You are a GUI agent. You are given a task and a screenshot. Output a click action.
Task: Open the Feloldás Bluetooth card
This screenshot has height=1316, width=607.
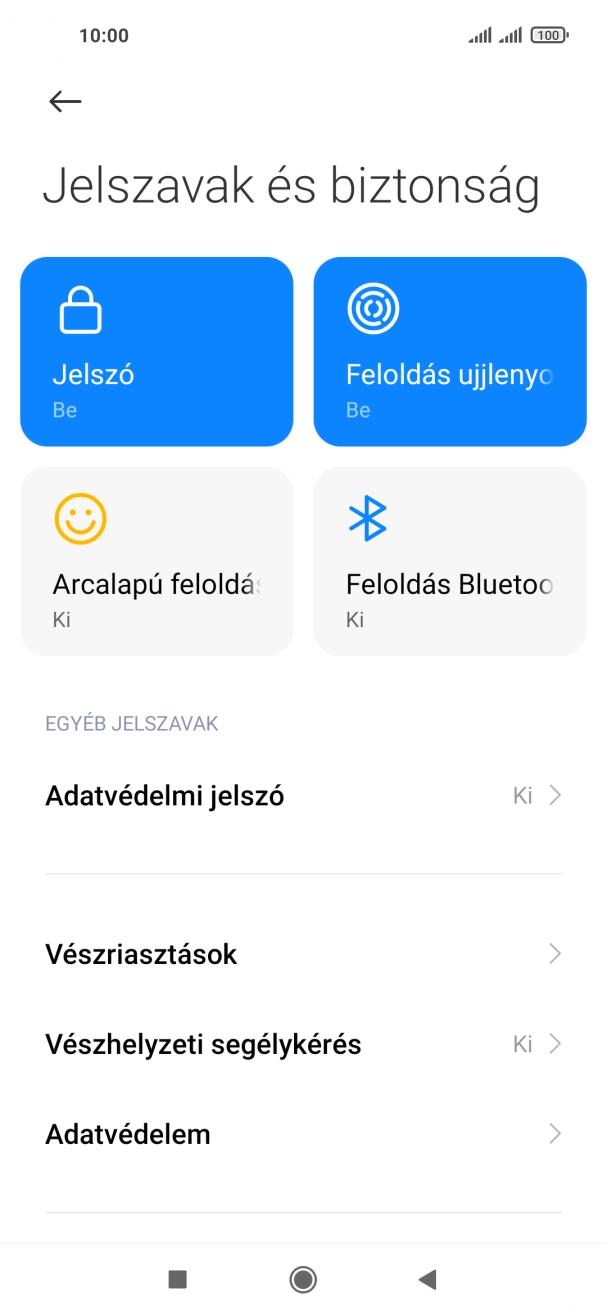[x=450, y=561]
